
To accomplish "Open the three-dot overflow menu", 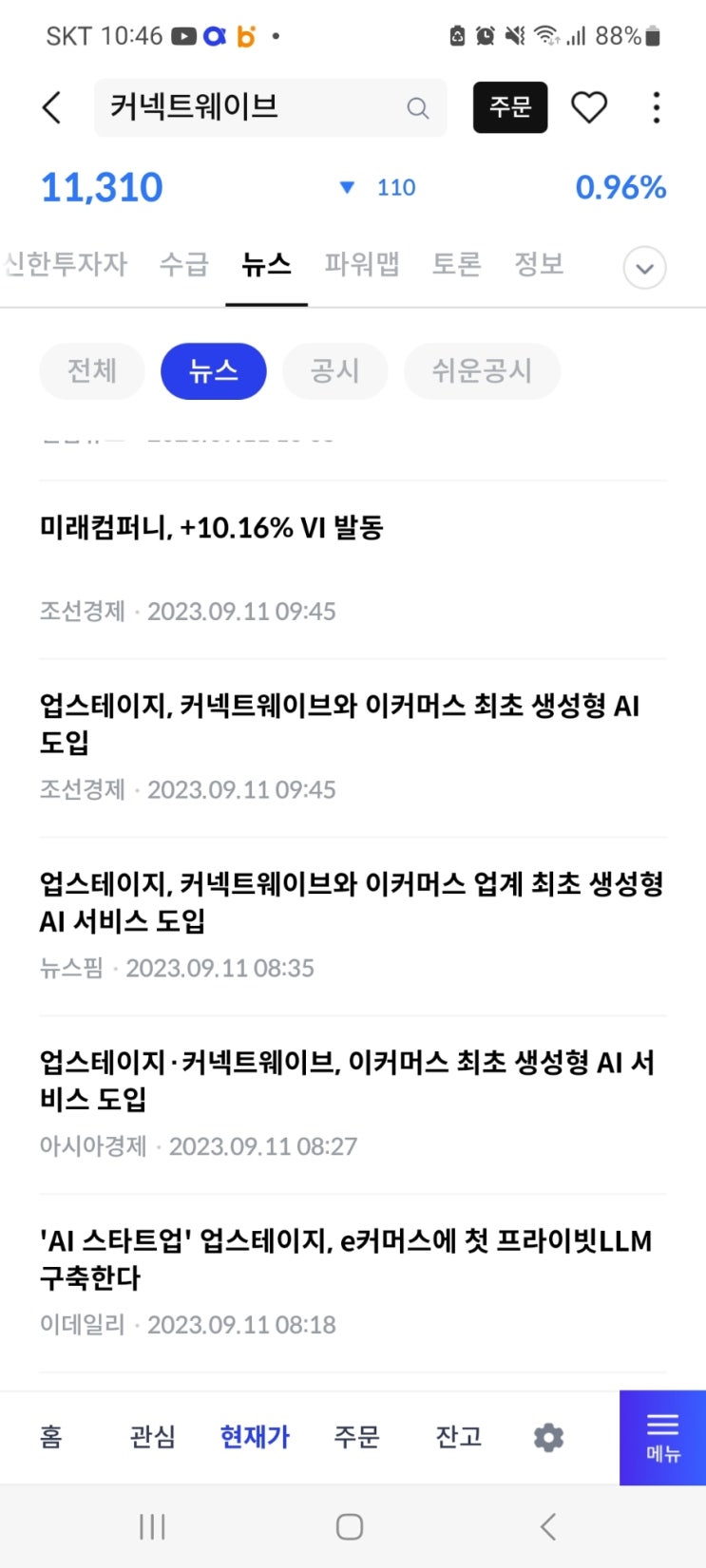I will 657,107.
